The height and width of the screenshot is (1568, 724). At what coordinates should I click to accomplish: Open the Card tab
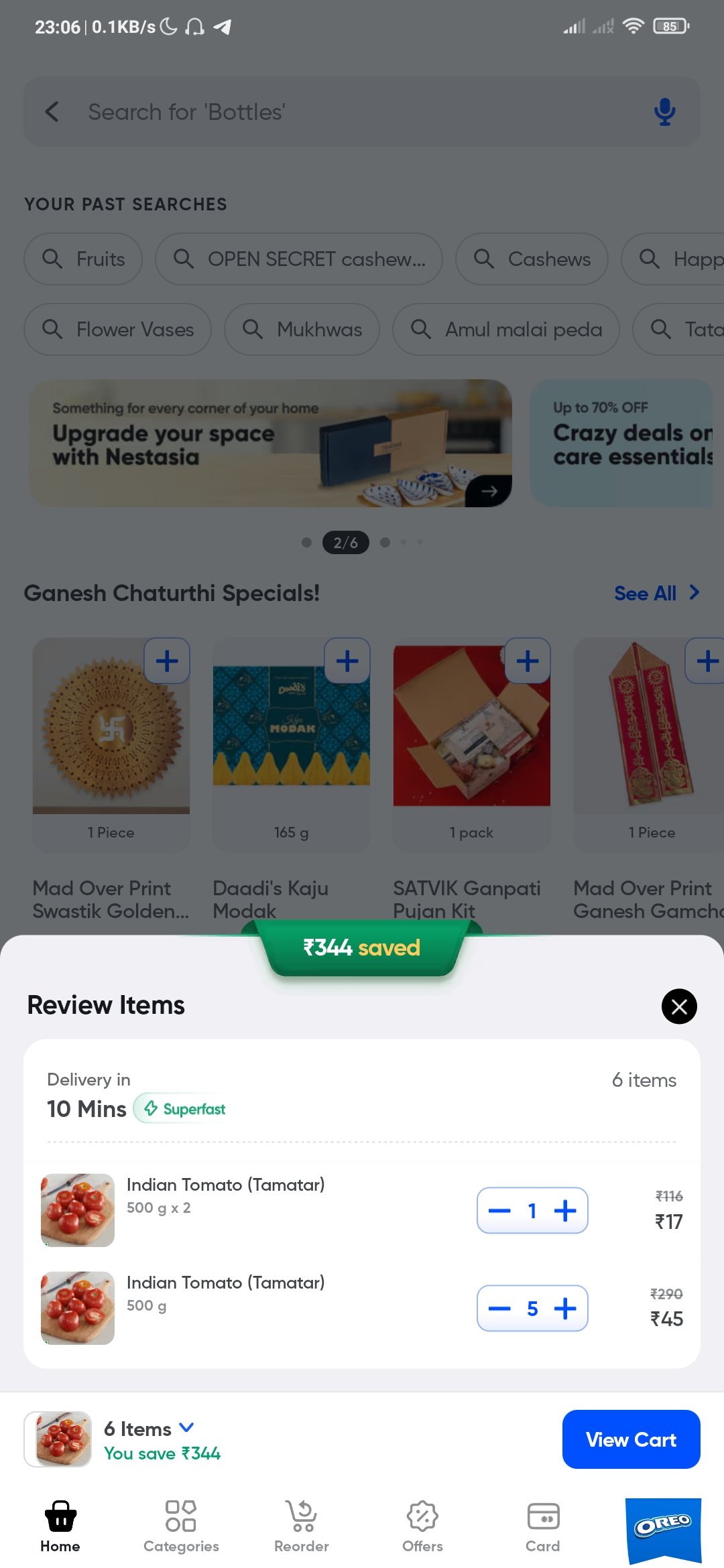pyautogui.click(x=543, y=1526)
